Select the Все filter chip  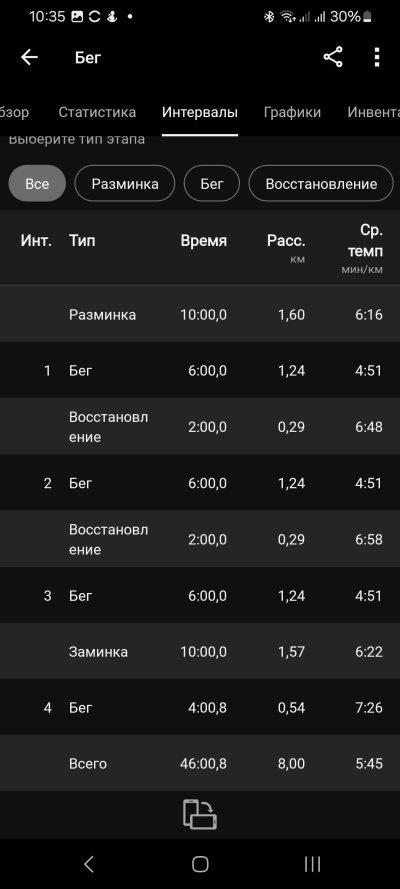37,184
